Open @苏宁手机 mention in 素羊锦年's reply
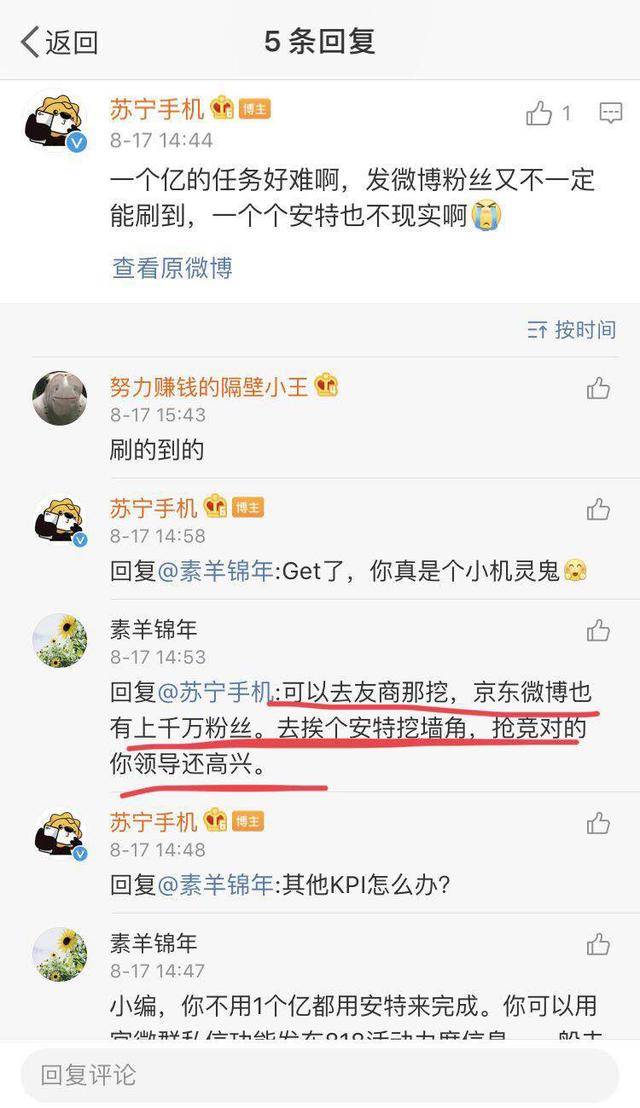Screen dimensions: 640x1108 pyautogui.click(x=215, y=692)
